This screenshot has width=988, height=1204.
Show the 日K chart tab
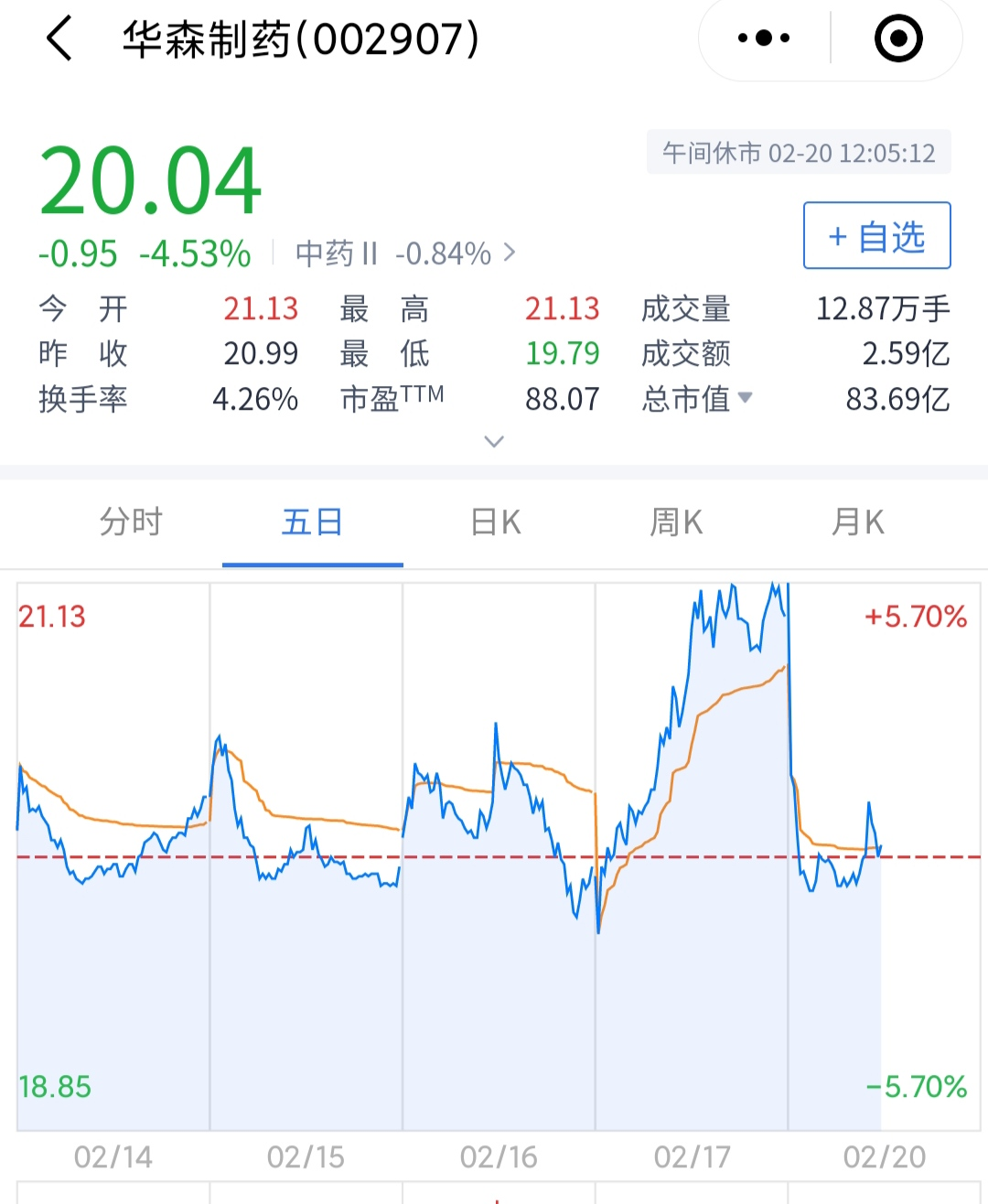click(495, 522)
